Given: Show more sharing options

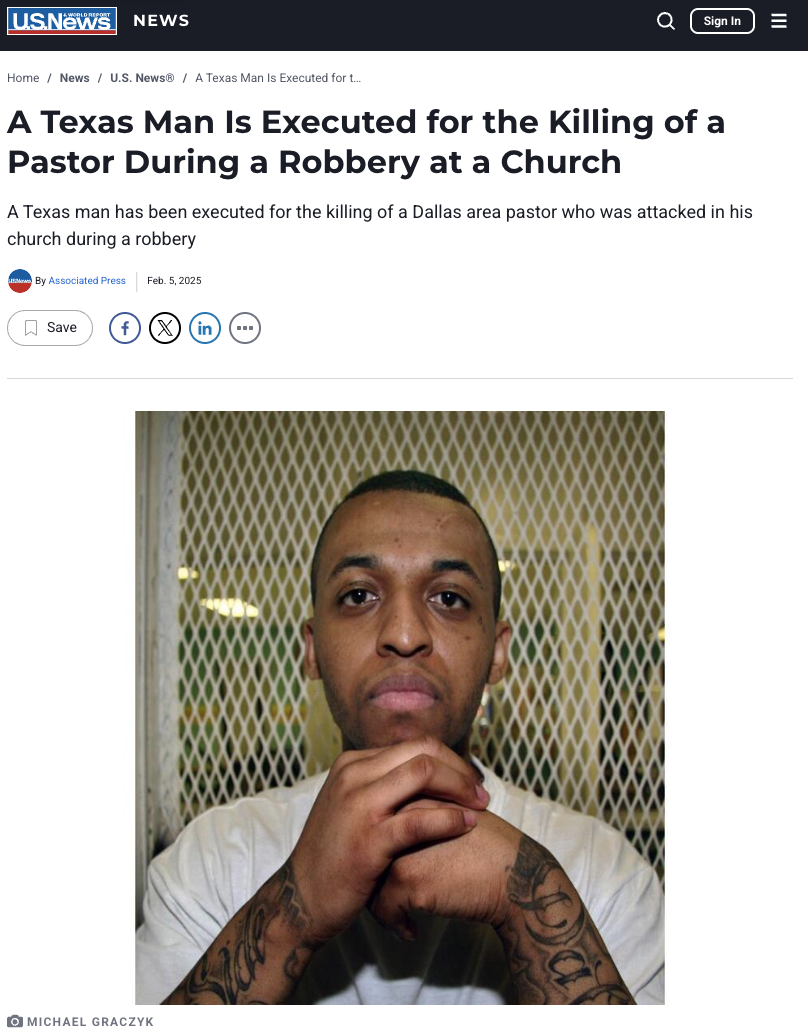Looking at the screenshot, I should click(245, 328).
